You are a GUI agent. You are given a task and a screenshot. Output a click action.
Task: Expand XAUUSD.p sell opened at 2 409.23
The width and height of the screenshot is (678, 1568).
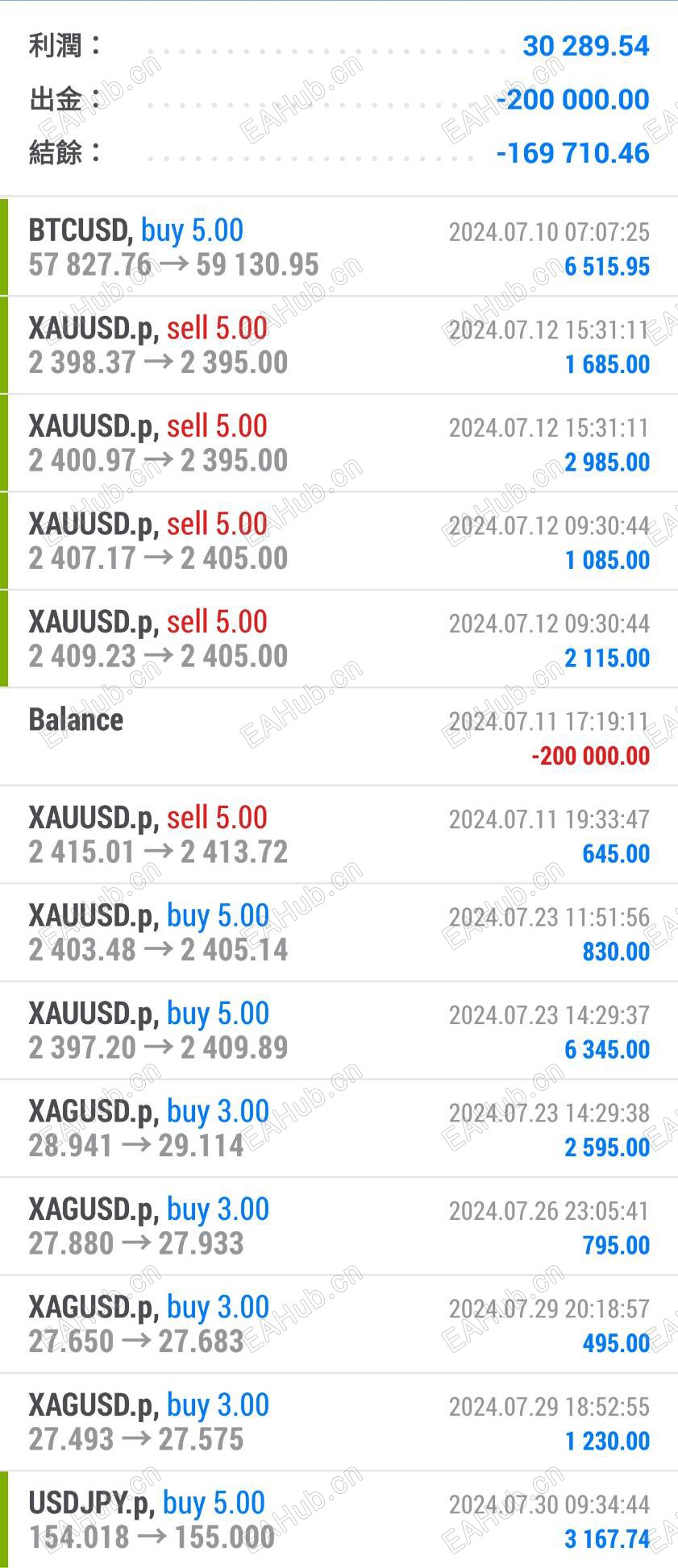pos(339,639)
